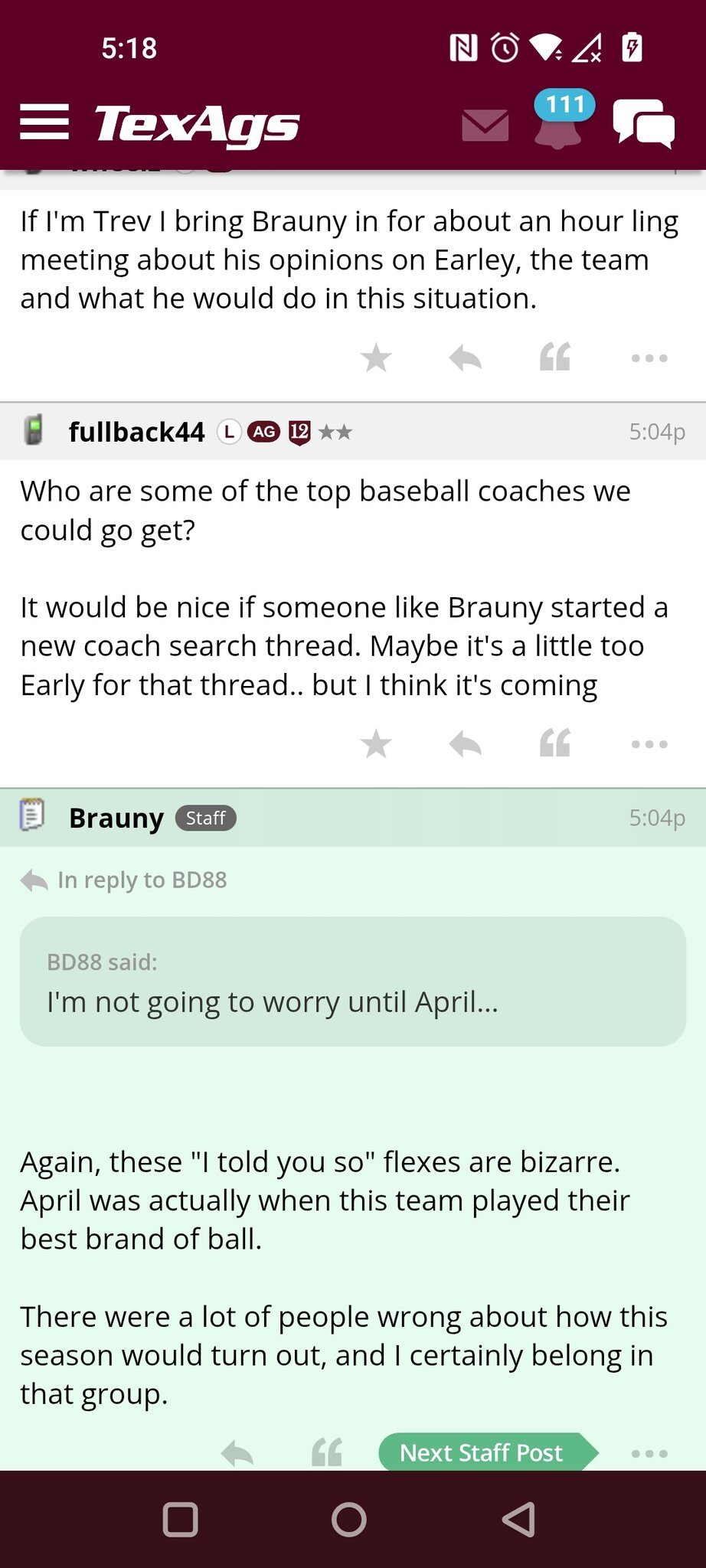This screenshot has width=706, height=1568.
Task: Open the hamburger navigation menu
Action: (x=44, y=122)
